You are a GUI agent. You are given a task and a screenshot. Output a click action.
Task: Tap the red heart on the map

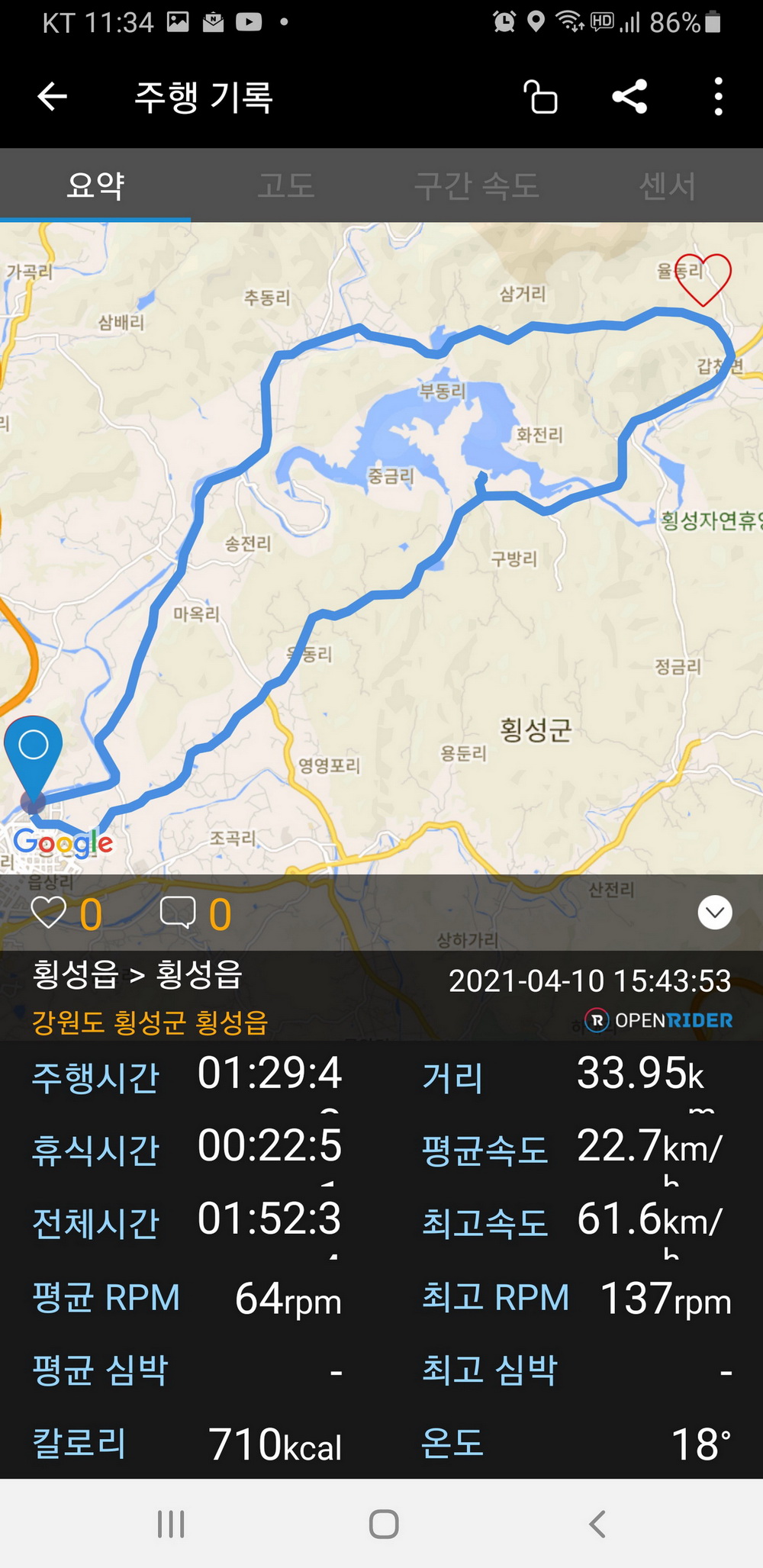pyautogui.click(x=703, y=279)
